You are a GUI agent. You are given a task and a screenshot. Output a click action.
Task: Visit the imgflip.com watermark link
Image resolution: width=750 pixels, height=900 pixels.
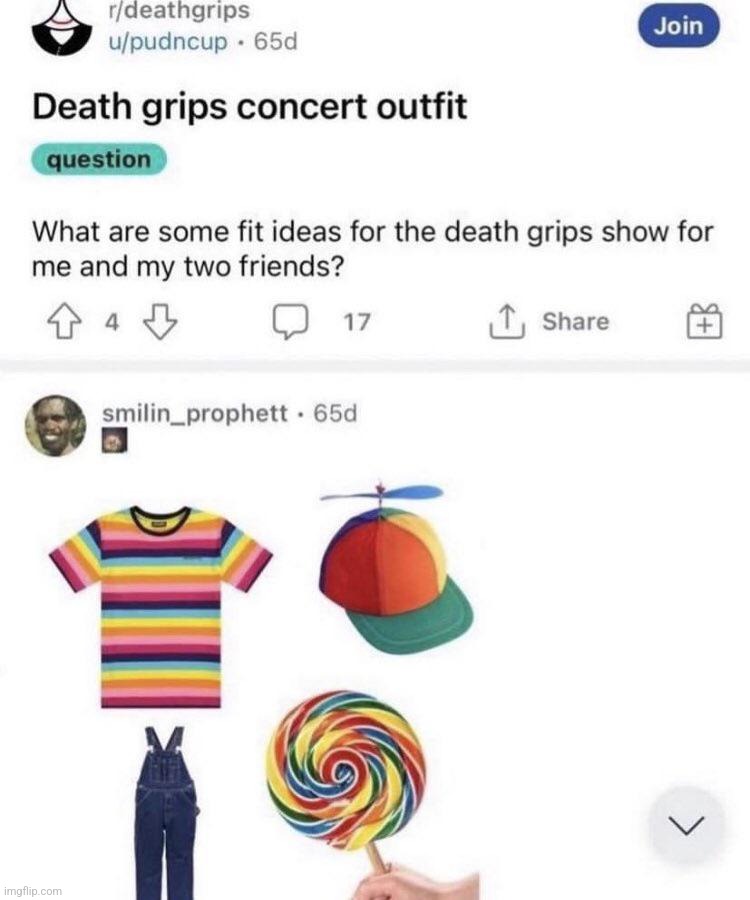(32, 891)
